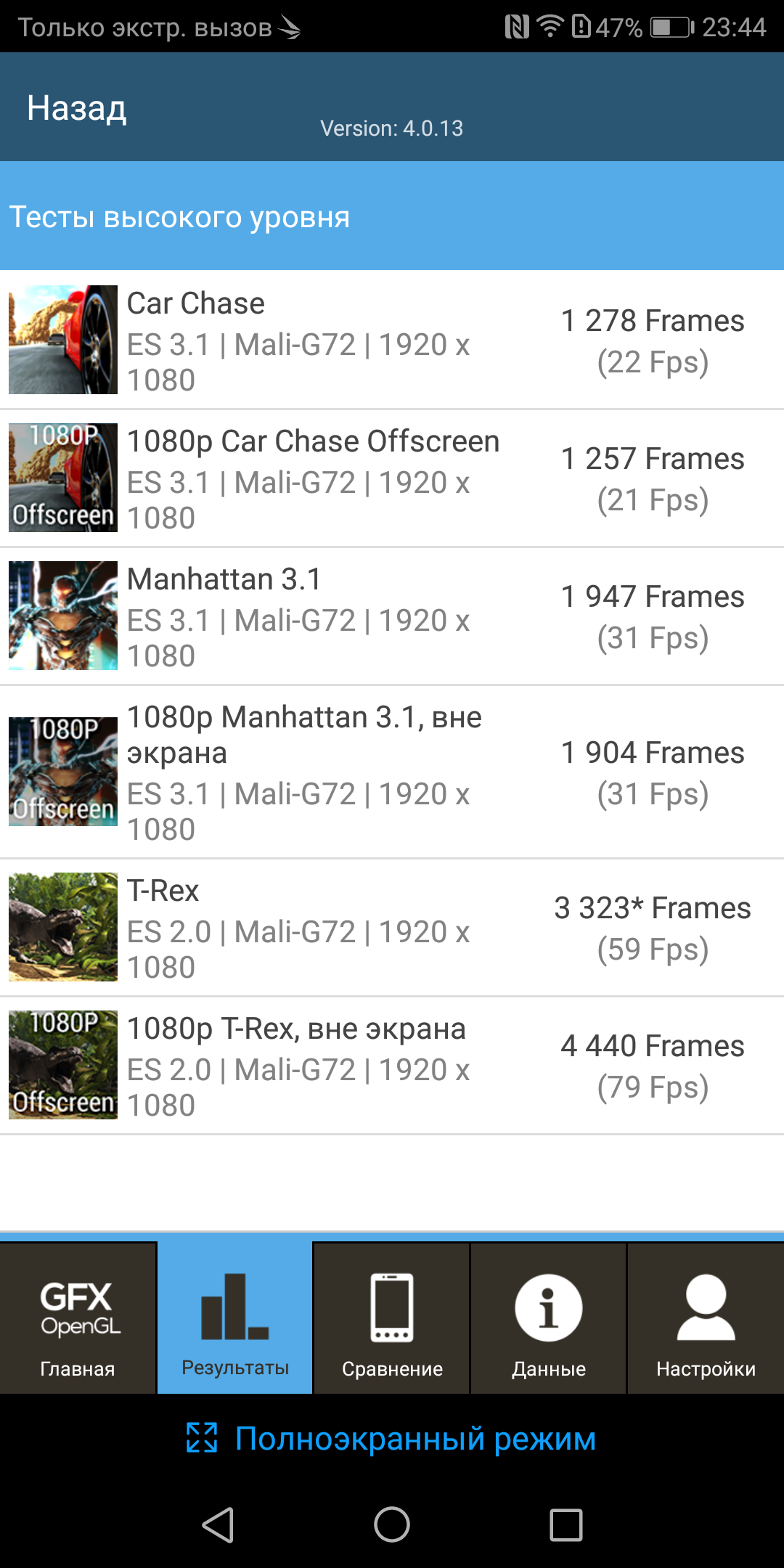Open the T-Rex result row
The height and width of the screenshot is (1568, 784).
click(392, 927)
